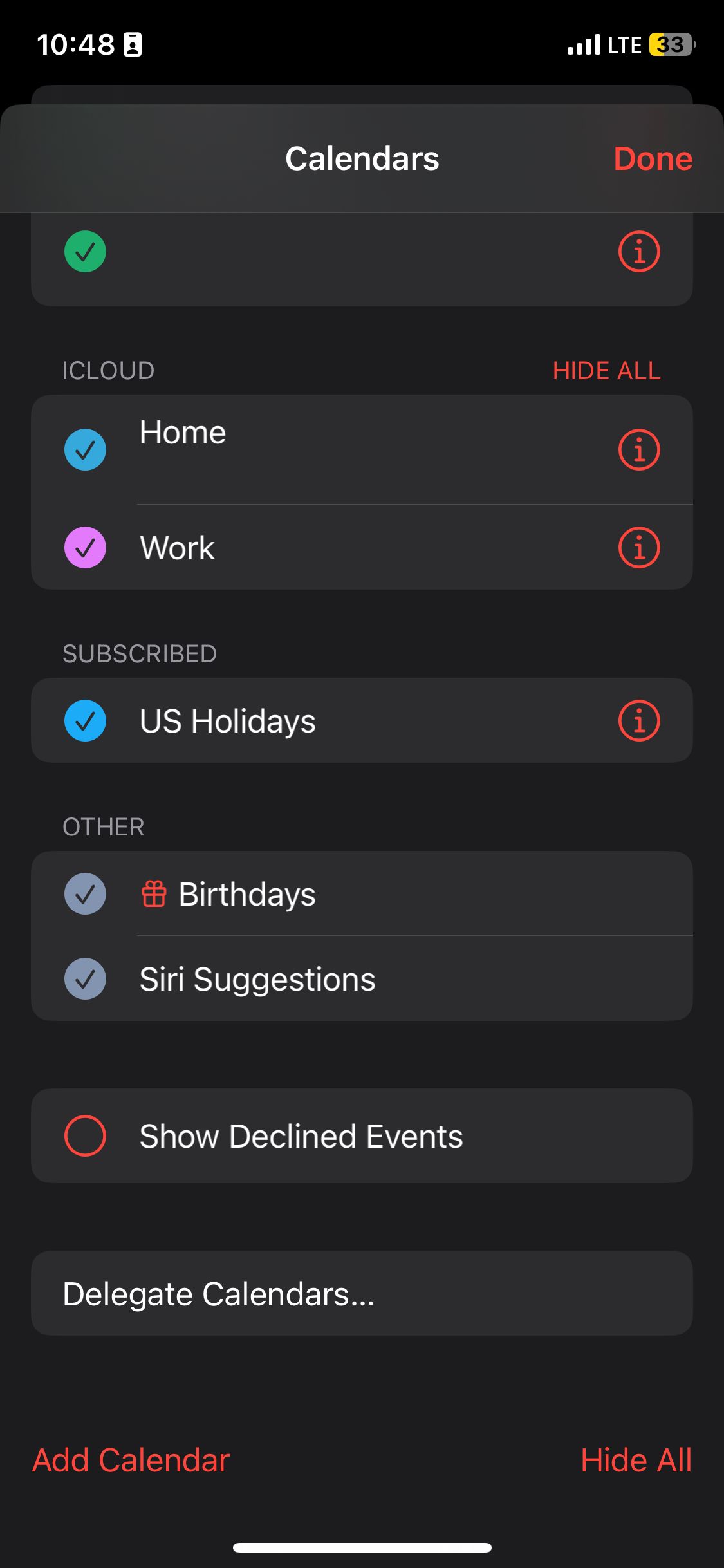Open info for the green calendar
Image resolution: width=724 pixels, height=1568 pixels.
[639, 252]
